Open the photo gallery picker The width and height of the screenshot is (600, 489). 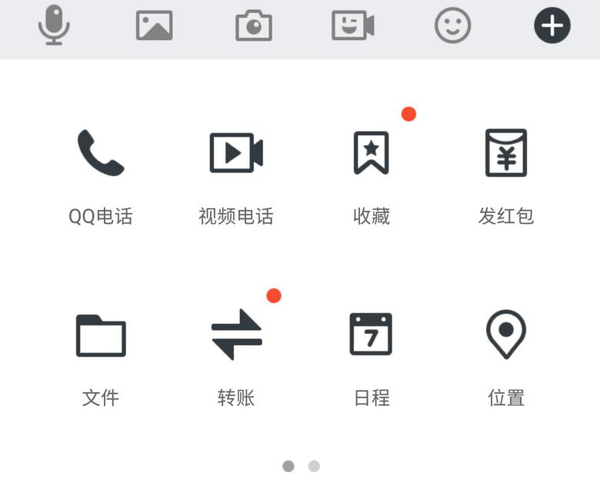[x=154, y=26]
